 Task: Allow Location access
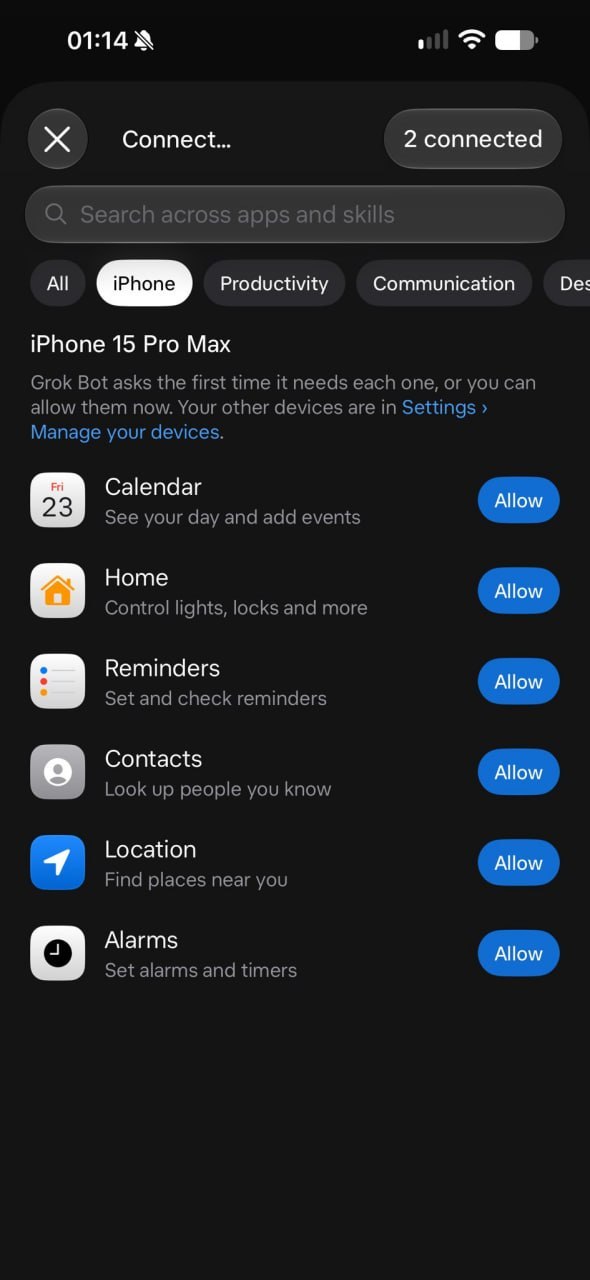tap(518, 863)
